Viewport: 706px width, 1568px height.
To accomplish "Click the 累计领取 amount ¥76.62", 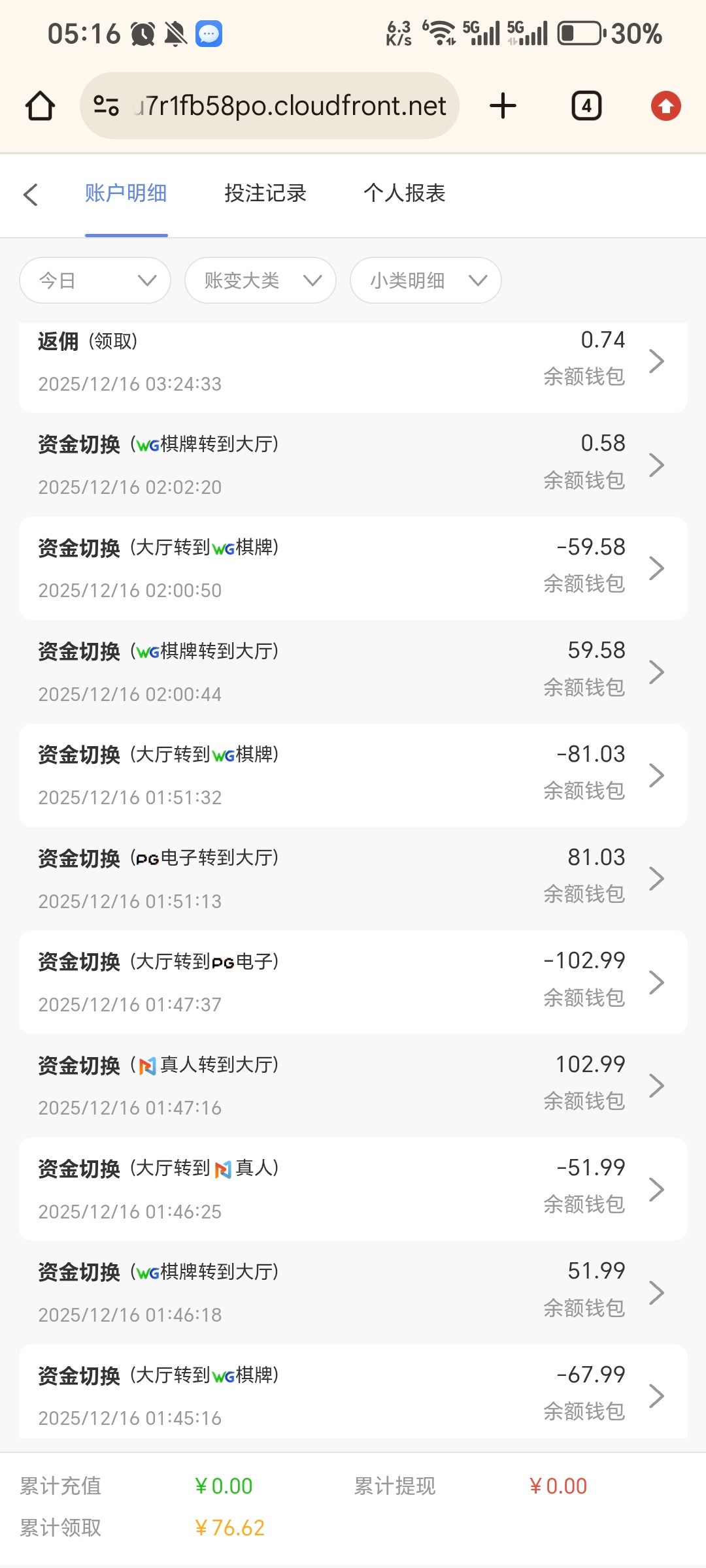I will tap(227, 1527).
